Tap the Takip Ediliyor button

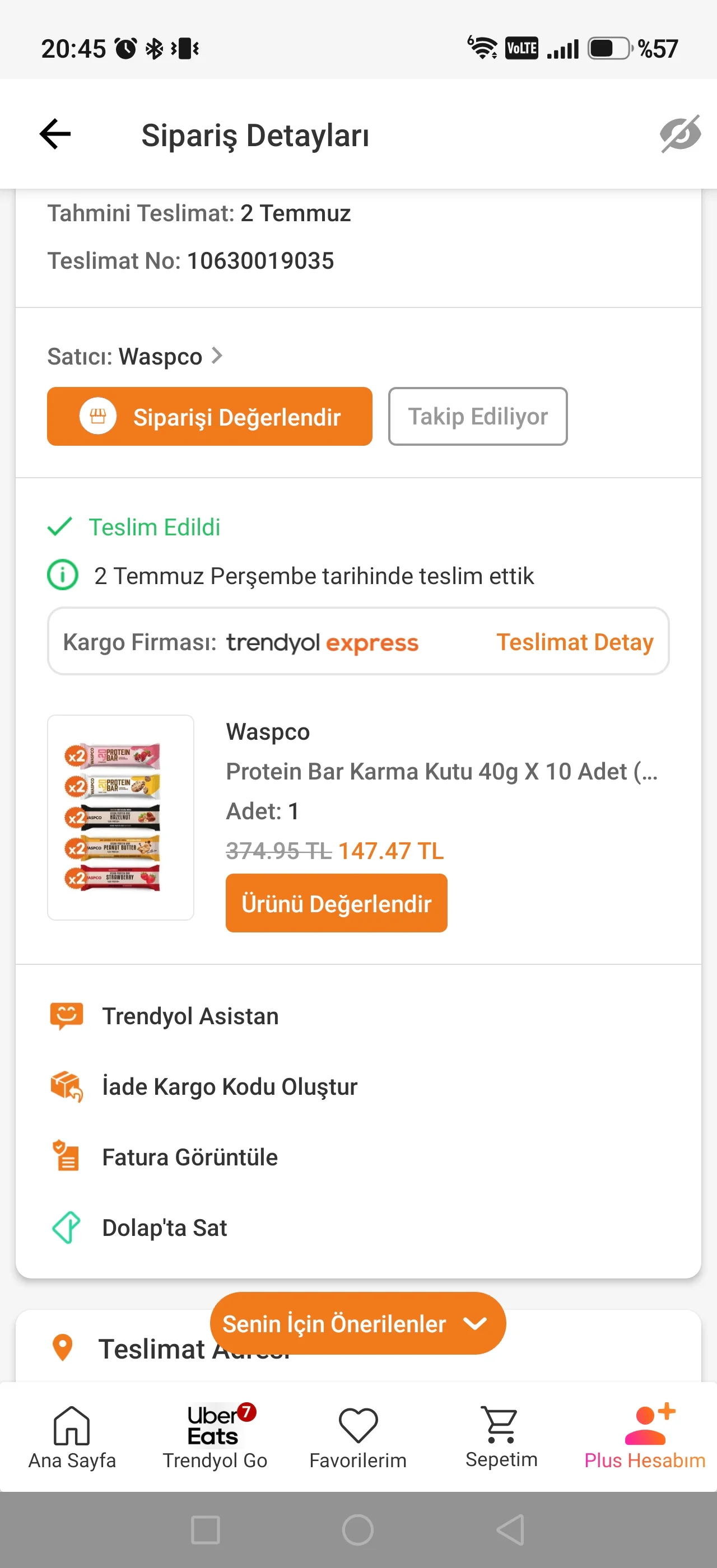click(478, 416)
